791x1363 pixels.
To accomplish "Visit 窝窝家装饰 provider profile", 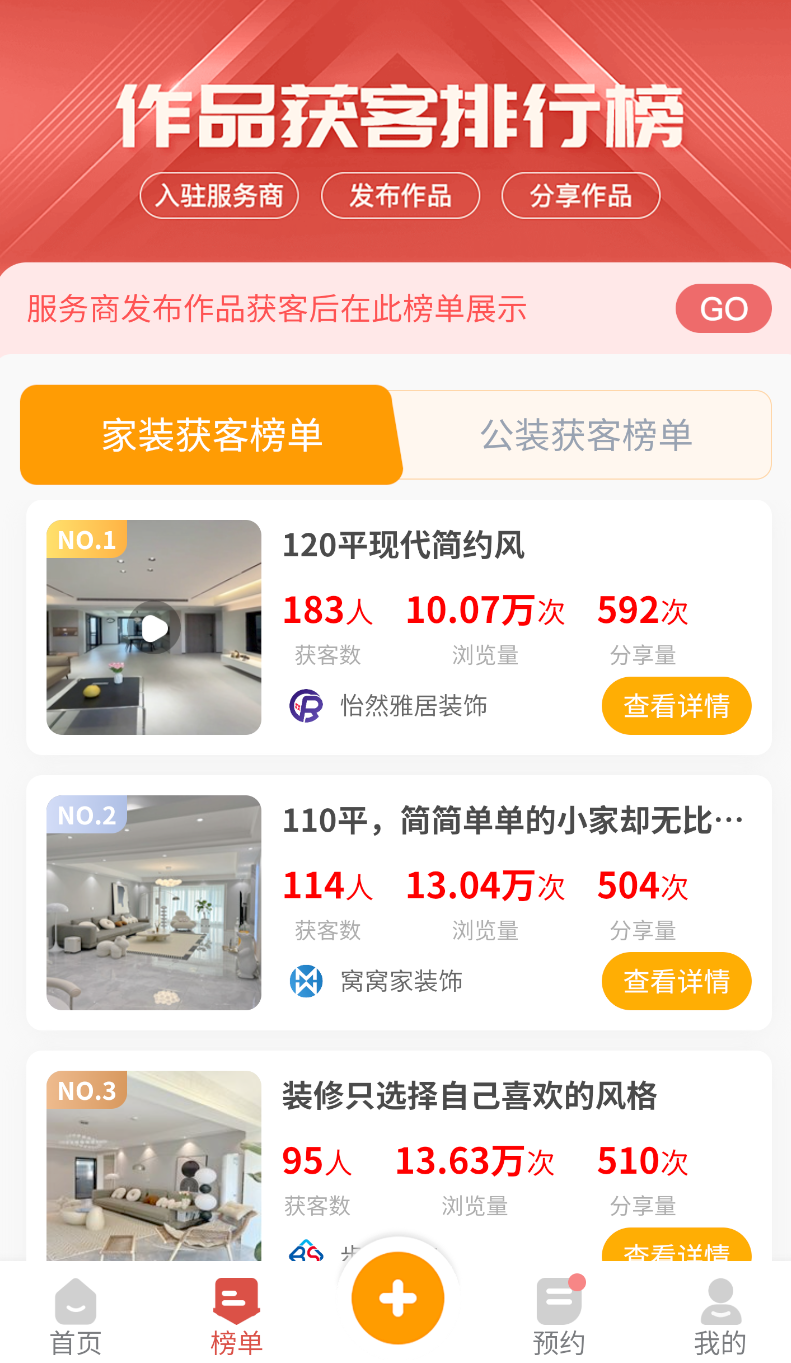I will [x=378, y=981].
